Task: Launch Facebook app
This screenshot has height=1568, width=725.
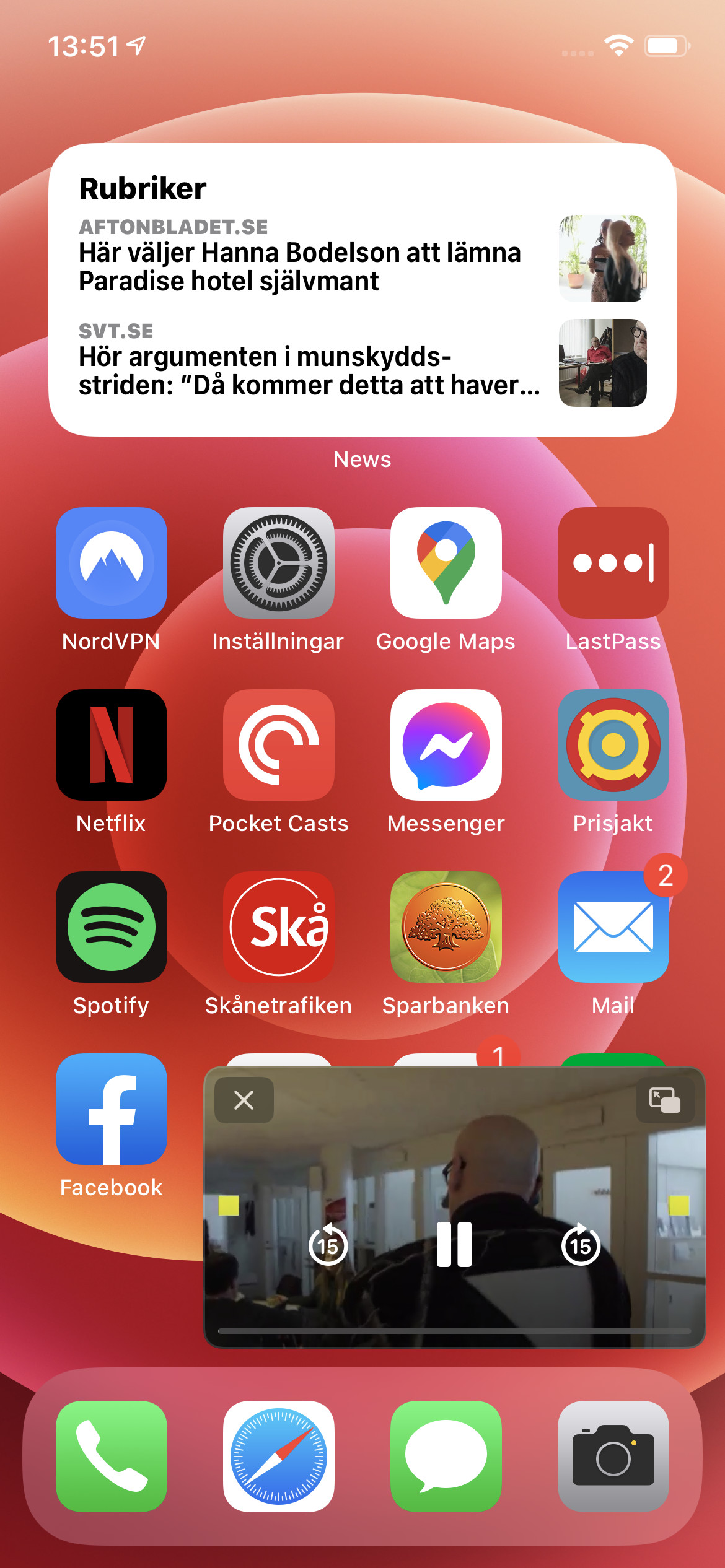Action: (x=112, y=1109)
